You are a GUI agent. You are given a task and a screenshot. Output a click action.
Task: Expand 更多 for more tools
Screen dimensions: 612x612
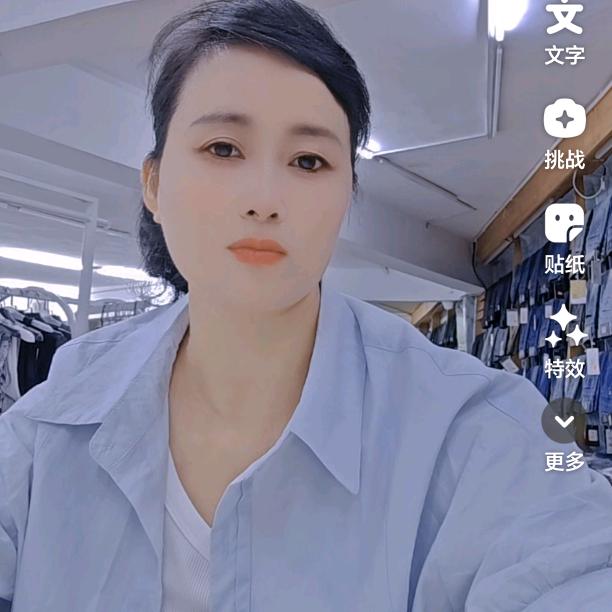(564, 422)
